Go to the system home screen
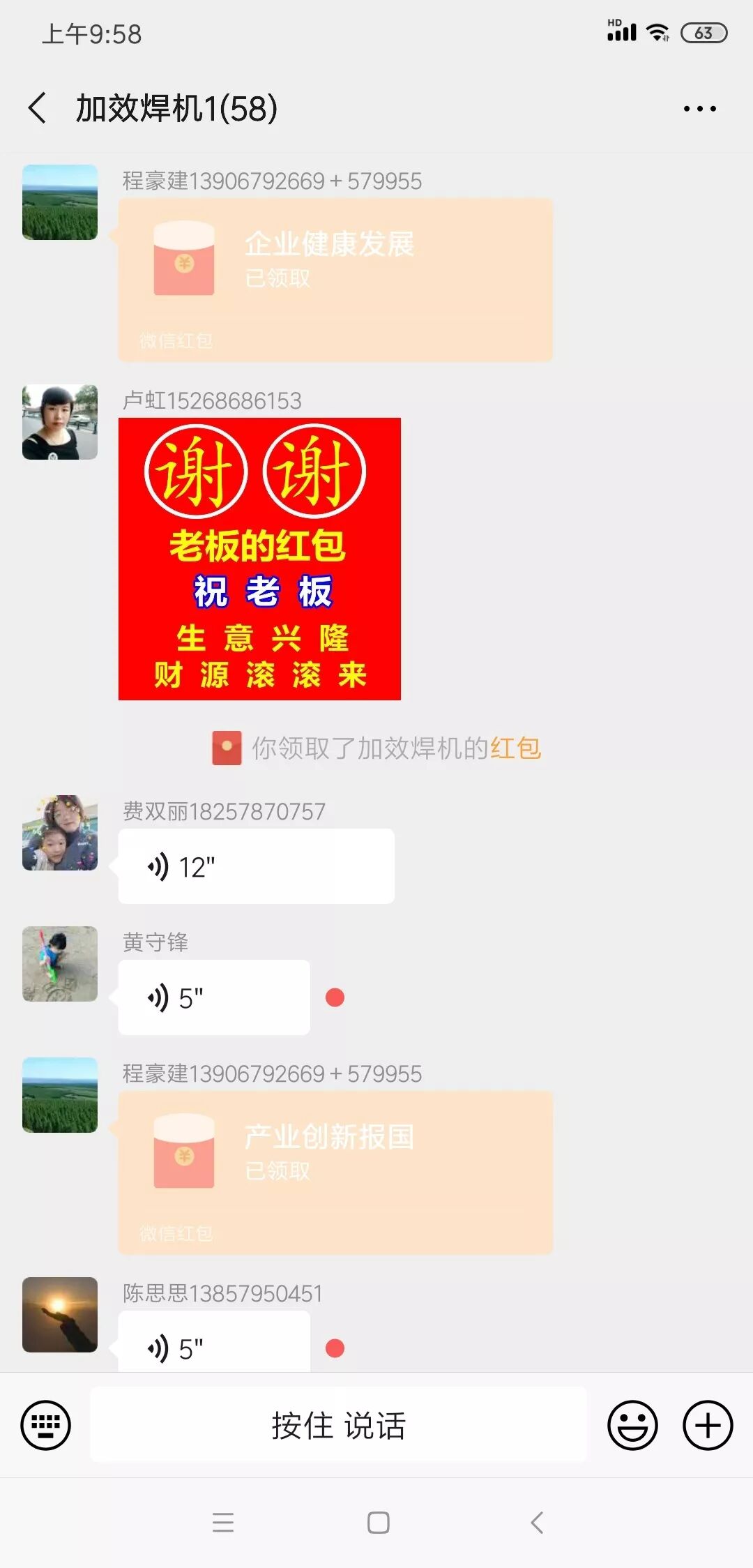The width and height of the screenshot is (753, 1568). (x=378, y=1522)
